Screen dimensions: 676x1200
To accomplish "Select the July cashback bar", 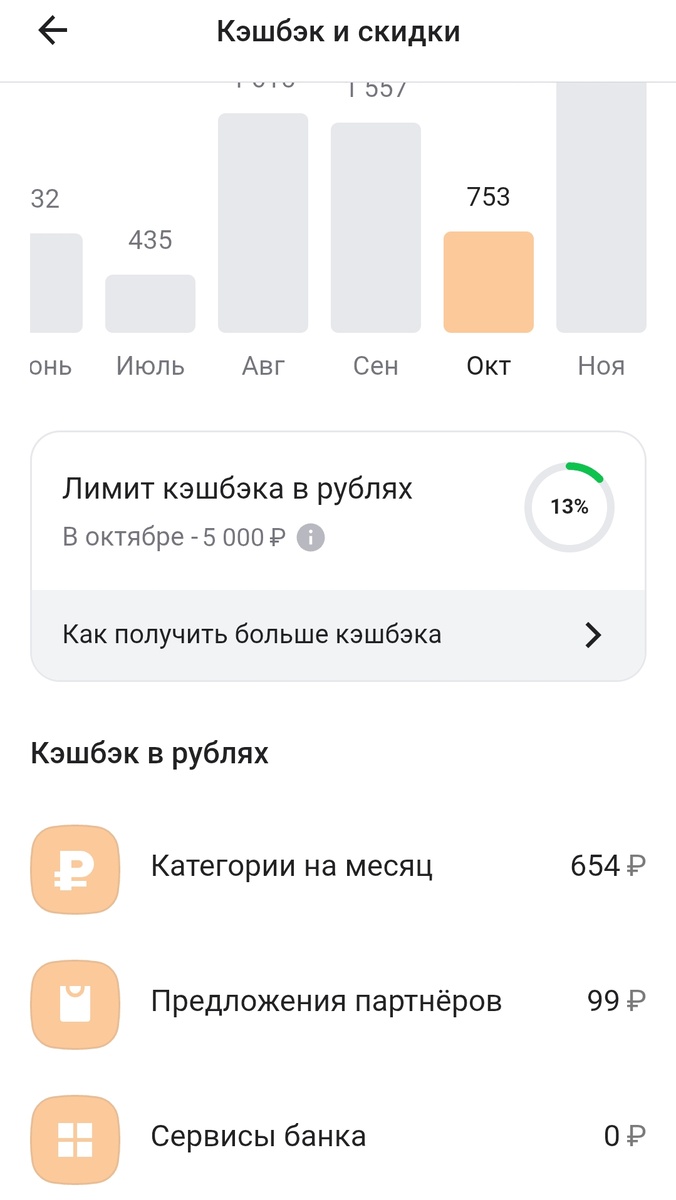I will [x=150, y=303].
